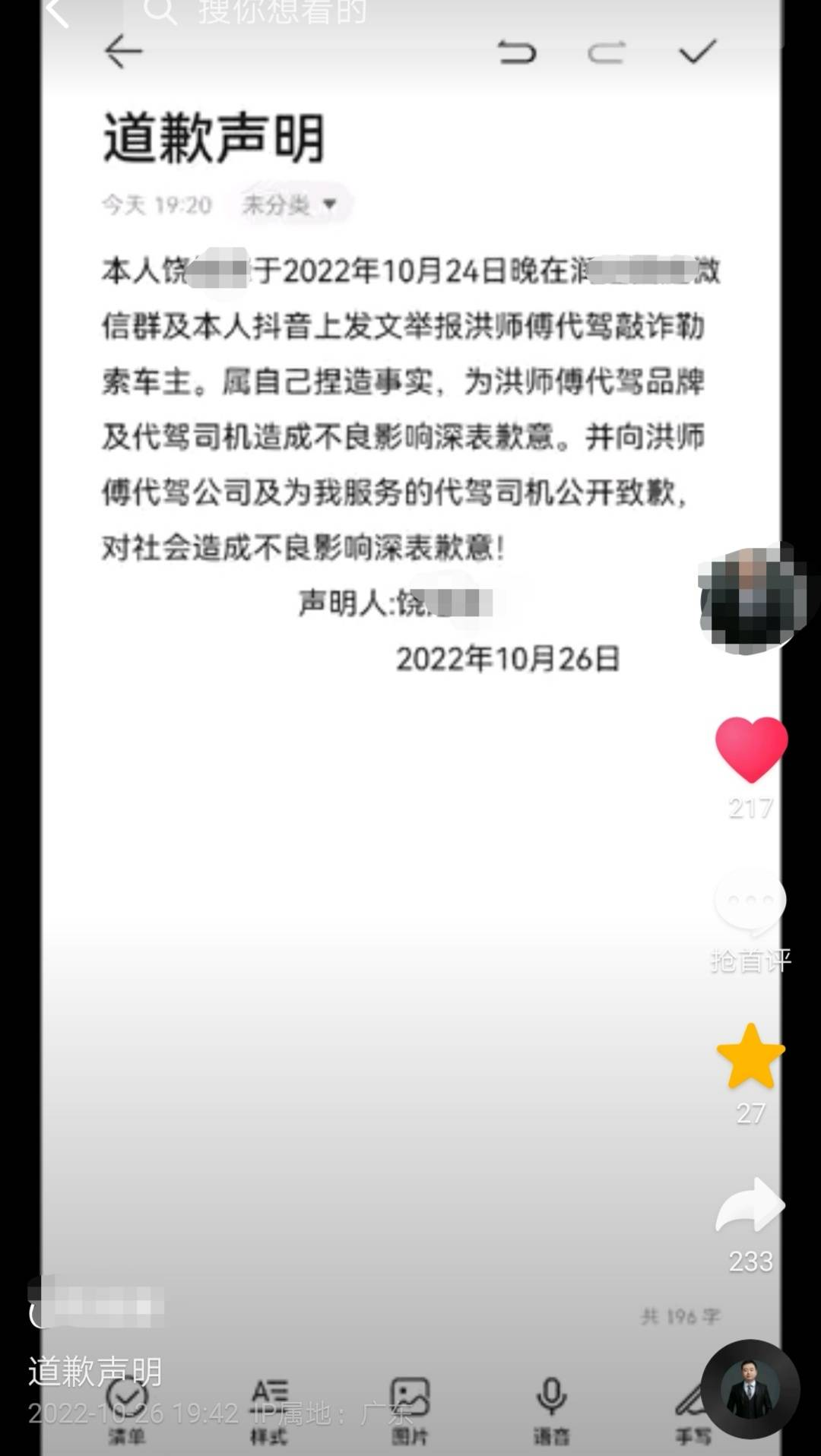
Task: Share this video via arrow icon
Action: (750, 1206)
